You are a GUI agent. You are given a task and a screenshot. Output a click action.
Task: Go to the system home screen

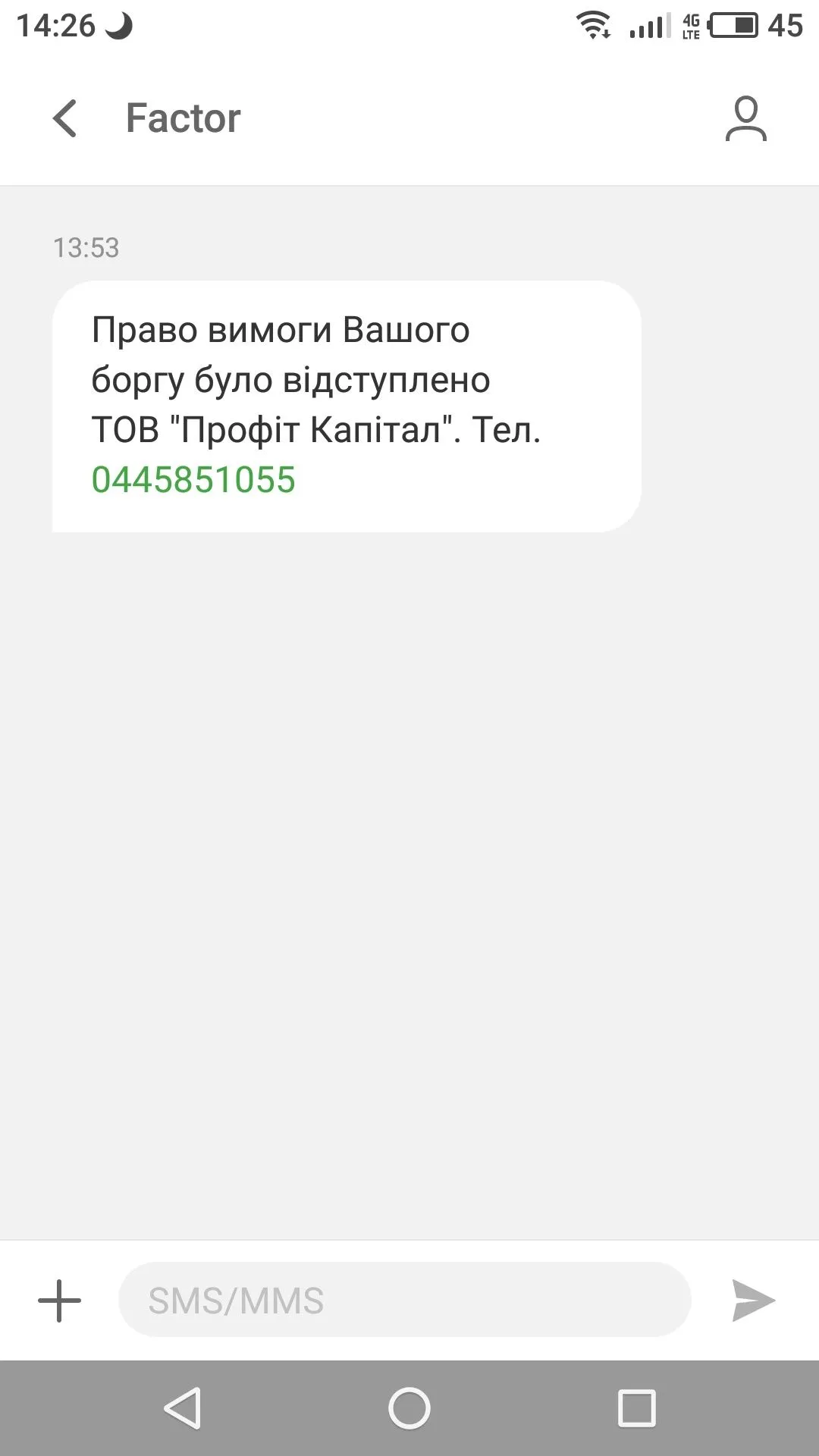pyautogui.click(x=409, y=1408)
